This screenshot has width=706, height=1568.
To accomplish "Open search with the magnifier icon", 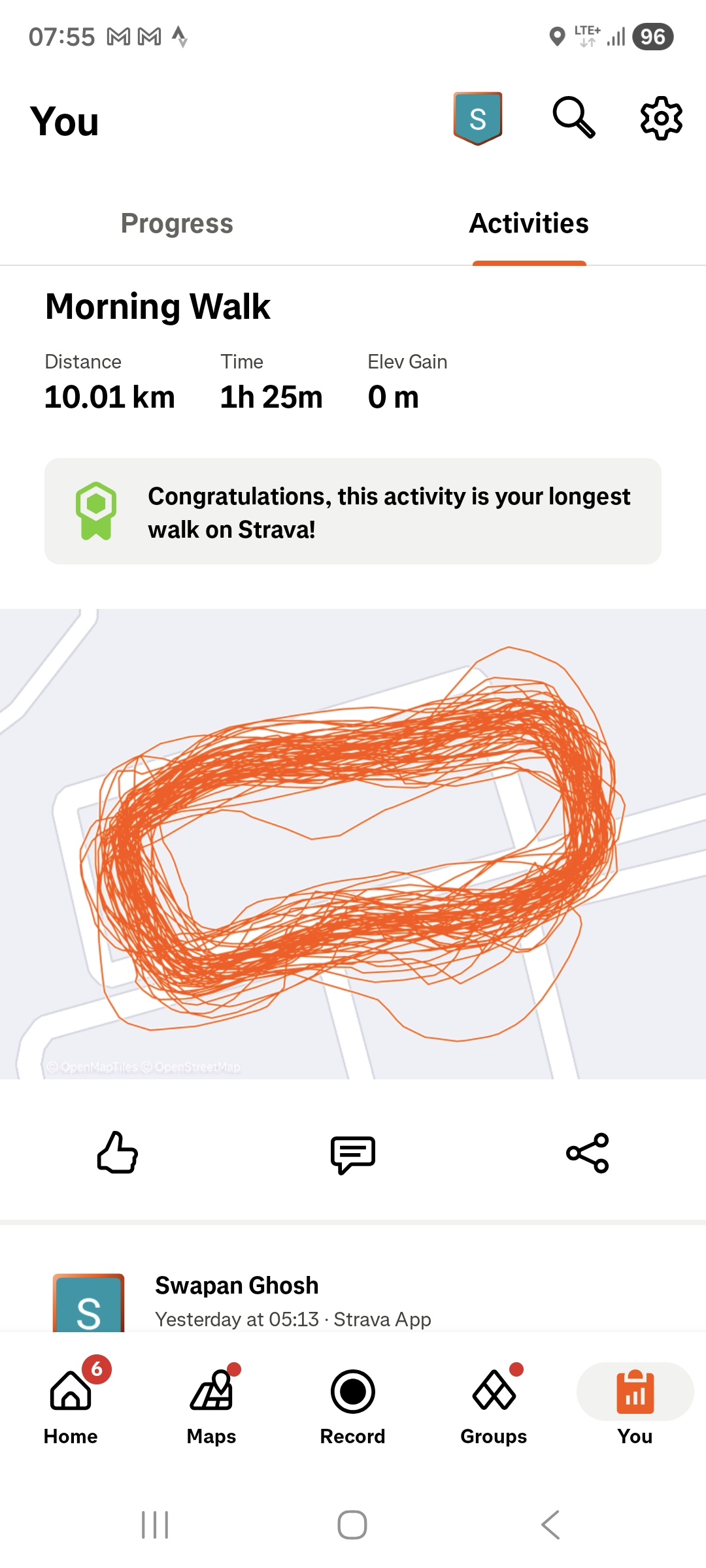I will coord(573,118).
